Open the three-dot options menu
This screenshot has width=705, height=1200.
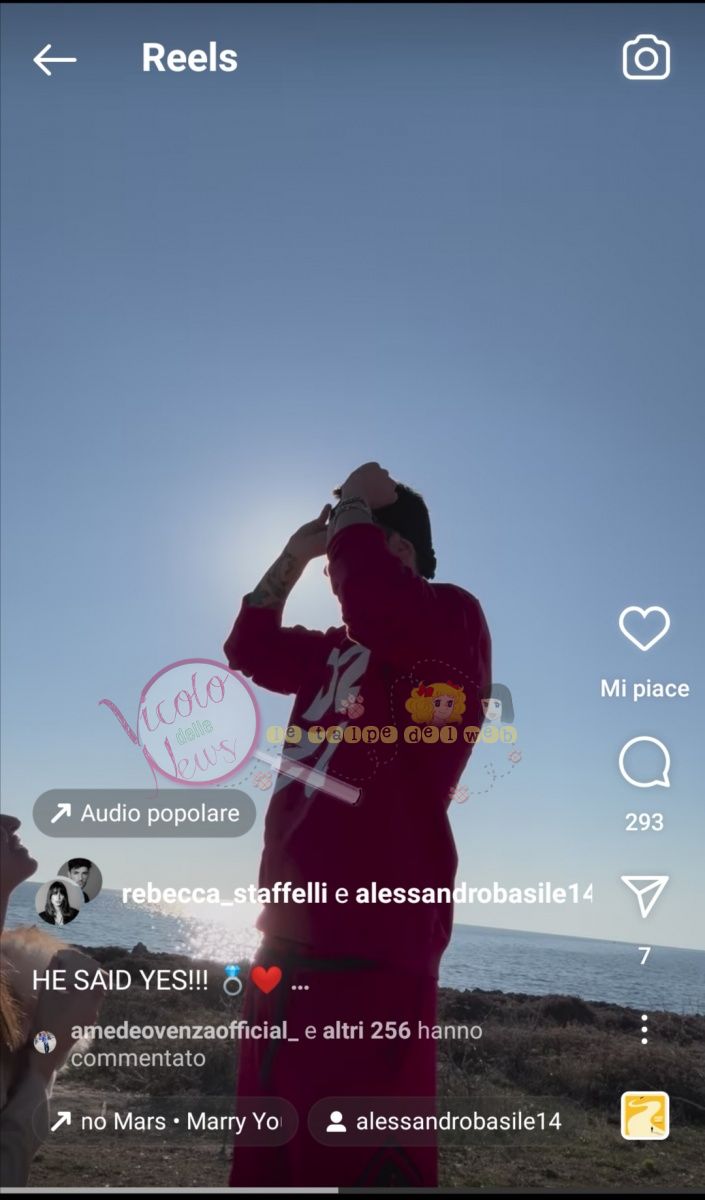(644, 1029)
